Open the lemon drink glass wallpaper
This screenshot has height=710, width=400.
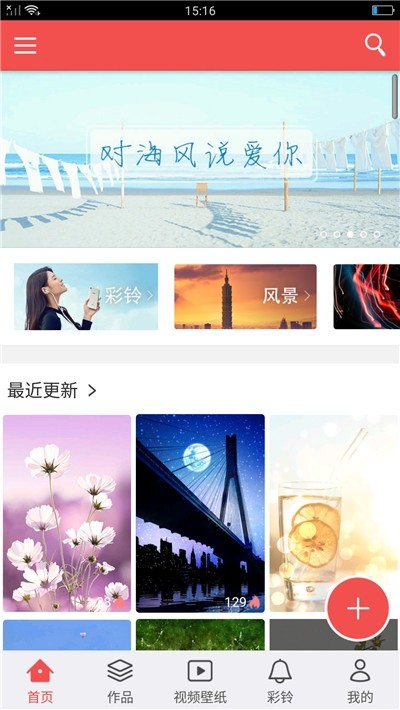[x=335, y=513]
